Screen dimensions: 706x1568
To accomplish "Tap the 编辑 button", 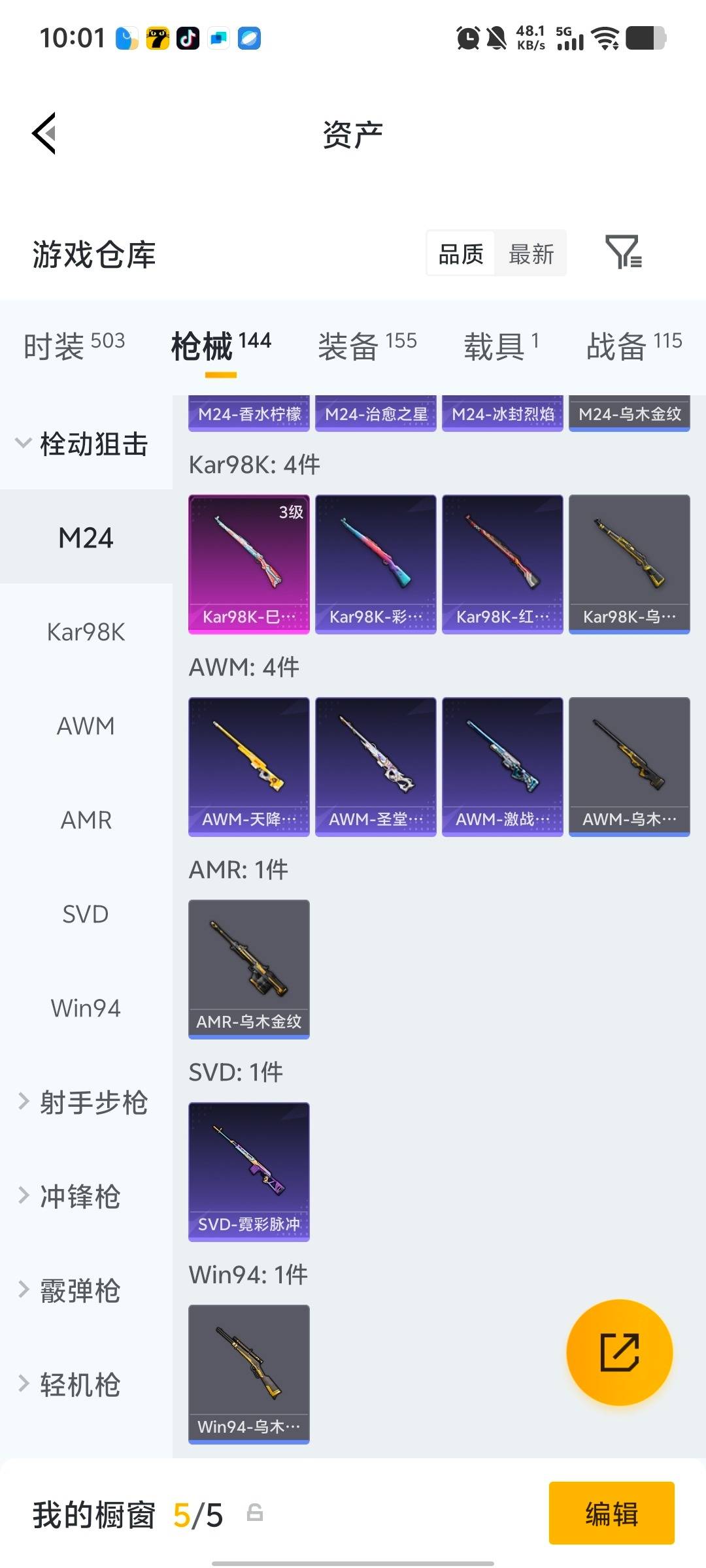I will tap(612, 1514).
